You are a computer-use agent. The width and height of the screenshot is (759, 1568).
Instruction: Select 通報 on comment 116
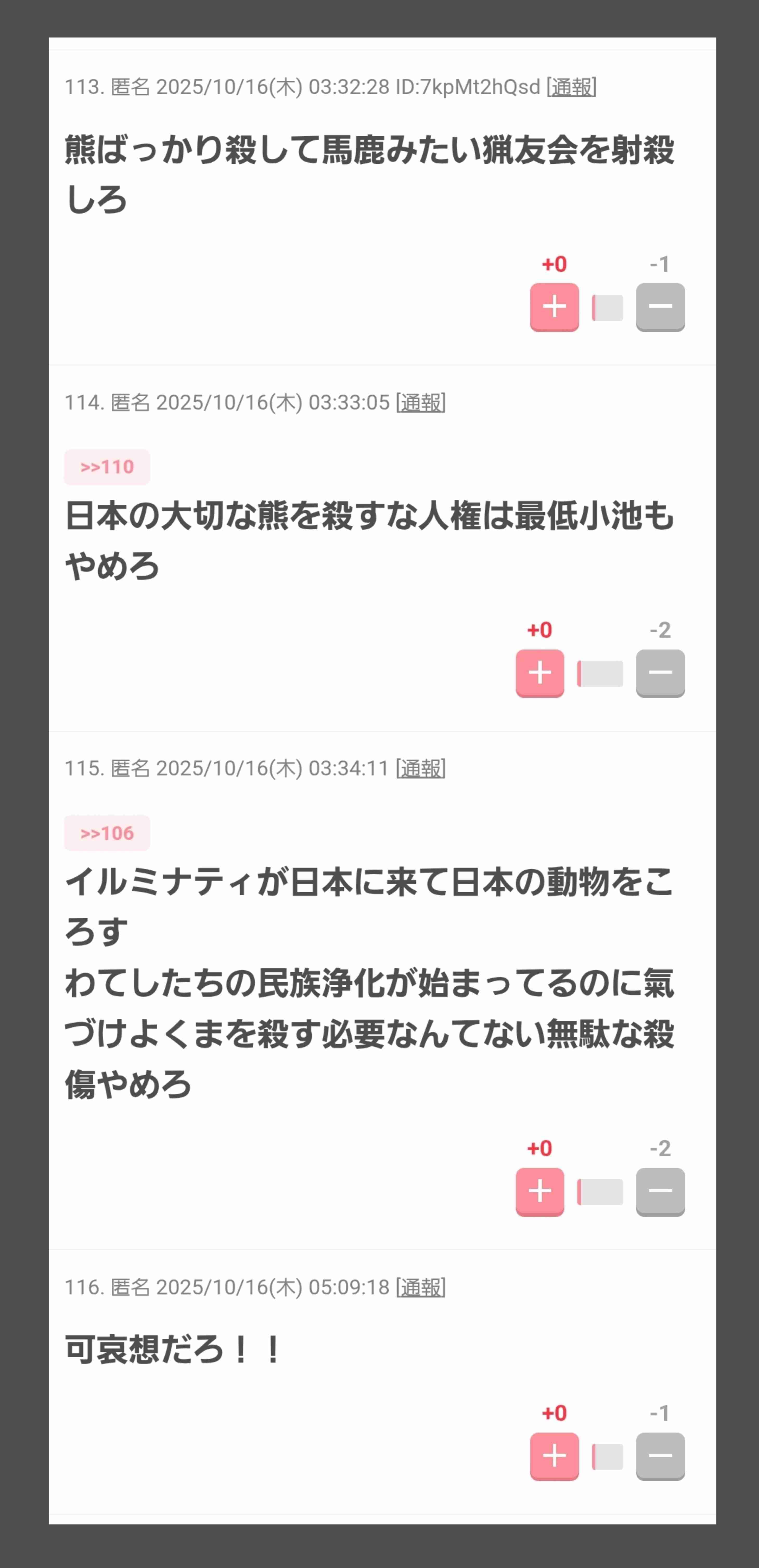pos(421,1287)
